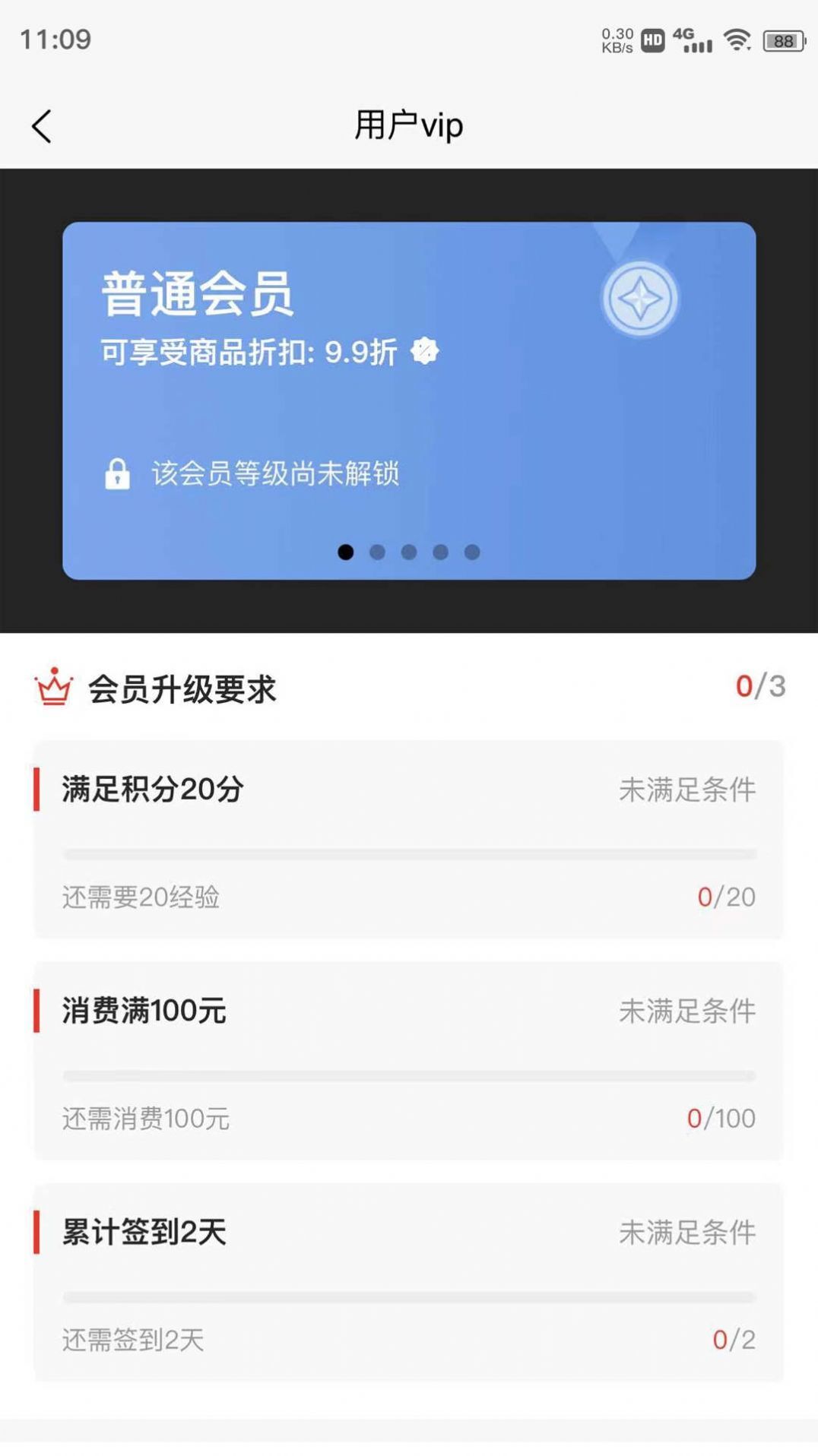Tap the HD icon in the status bar
Image resolution: width=818 pixels, height=1456 pixels.
point(651,40)
